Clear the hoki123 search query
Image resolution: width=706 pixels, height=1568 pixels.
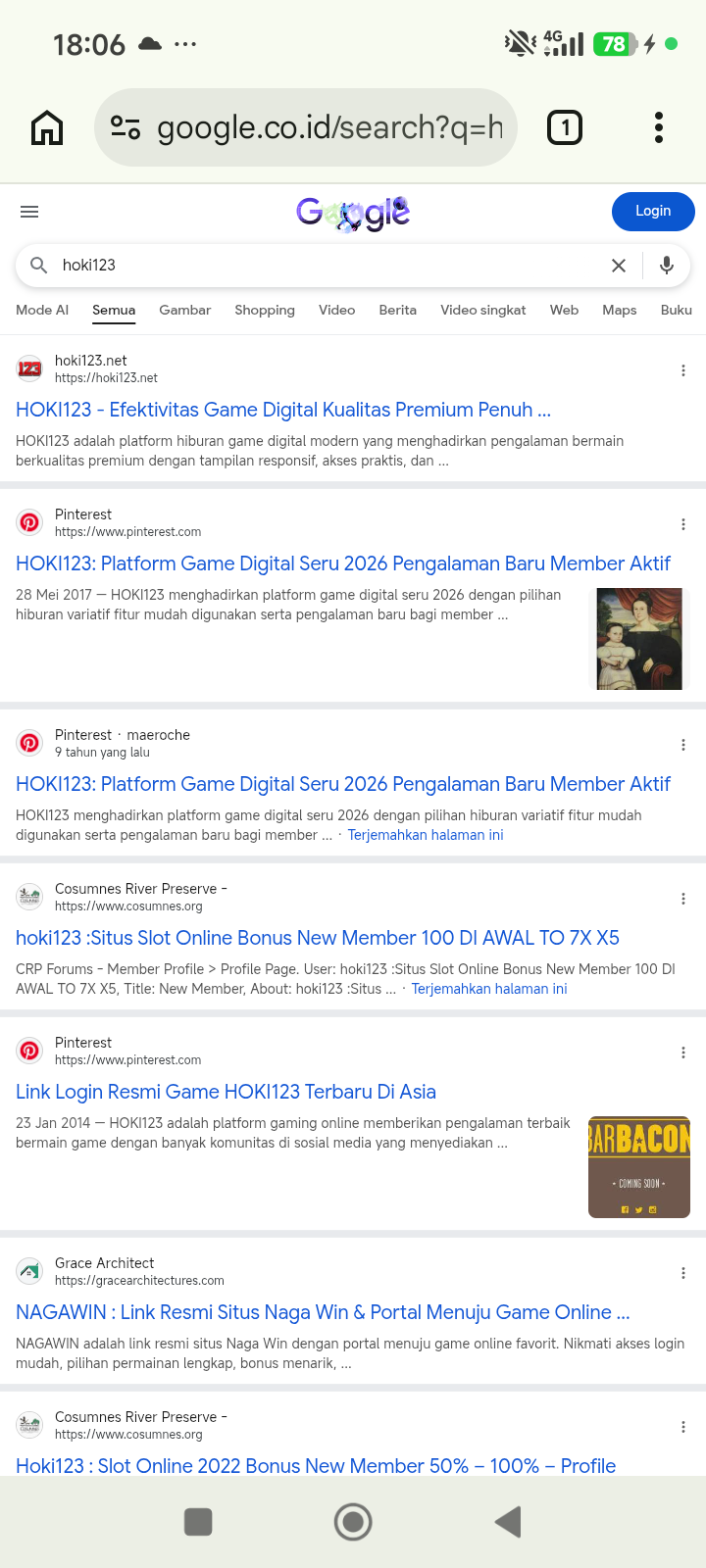tap(619, 266)
